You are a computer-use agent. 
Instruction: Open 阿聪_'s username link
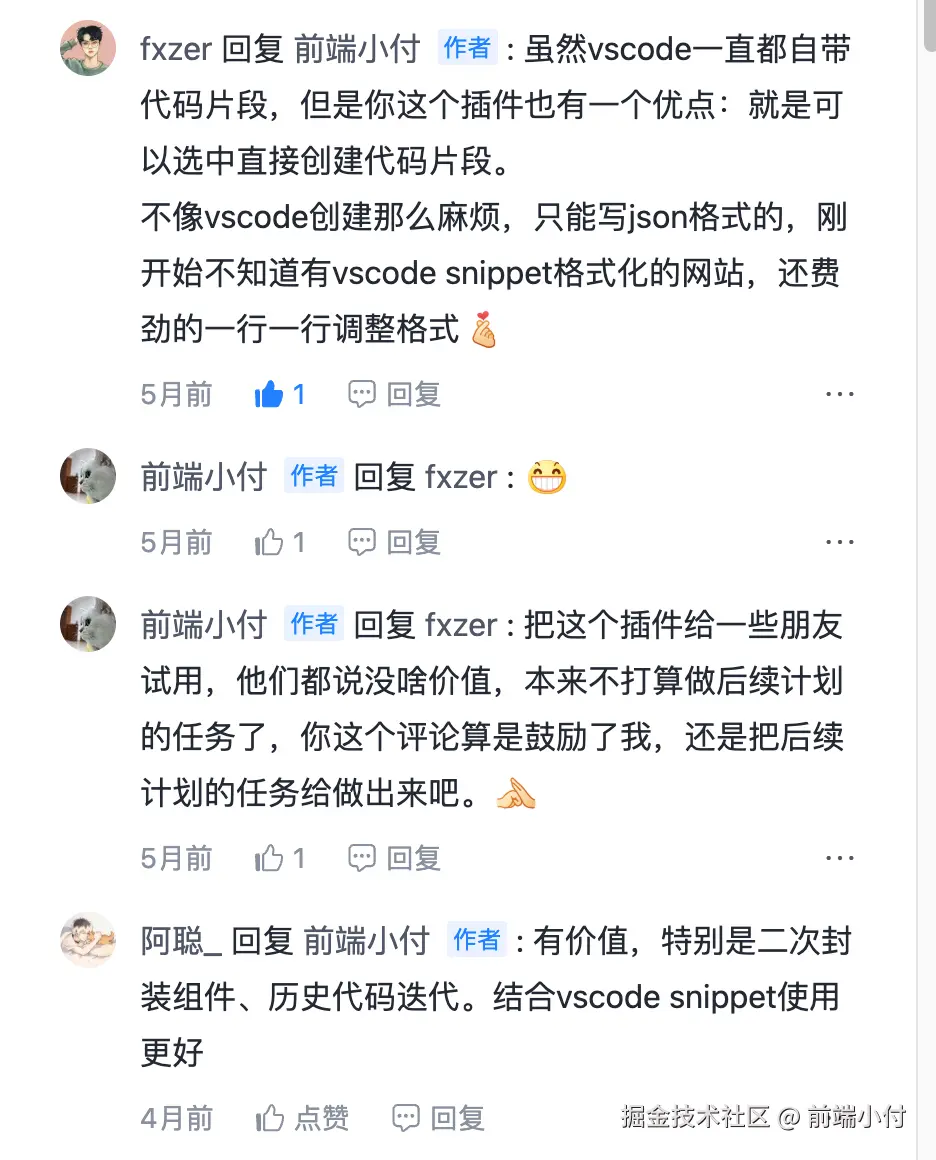click(181, 941)
